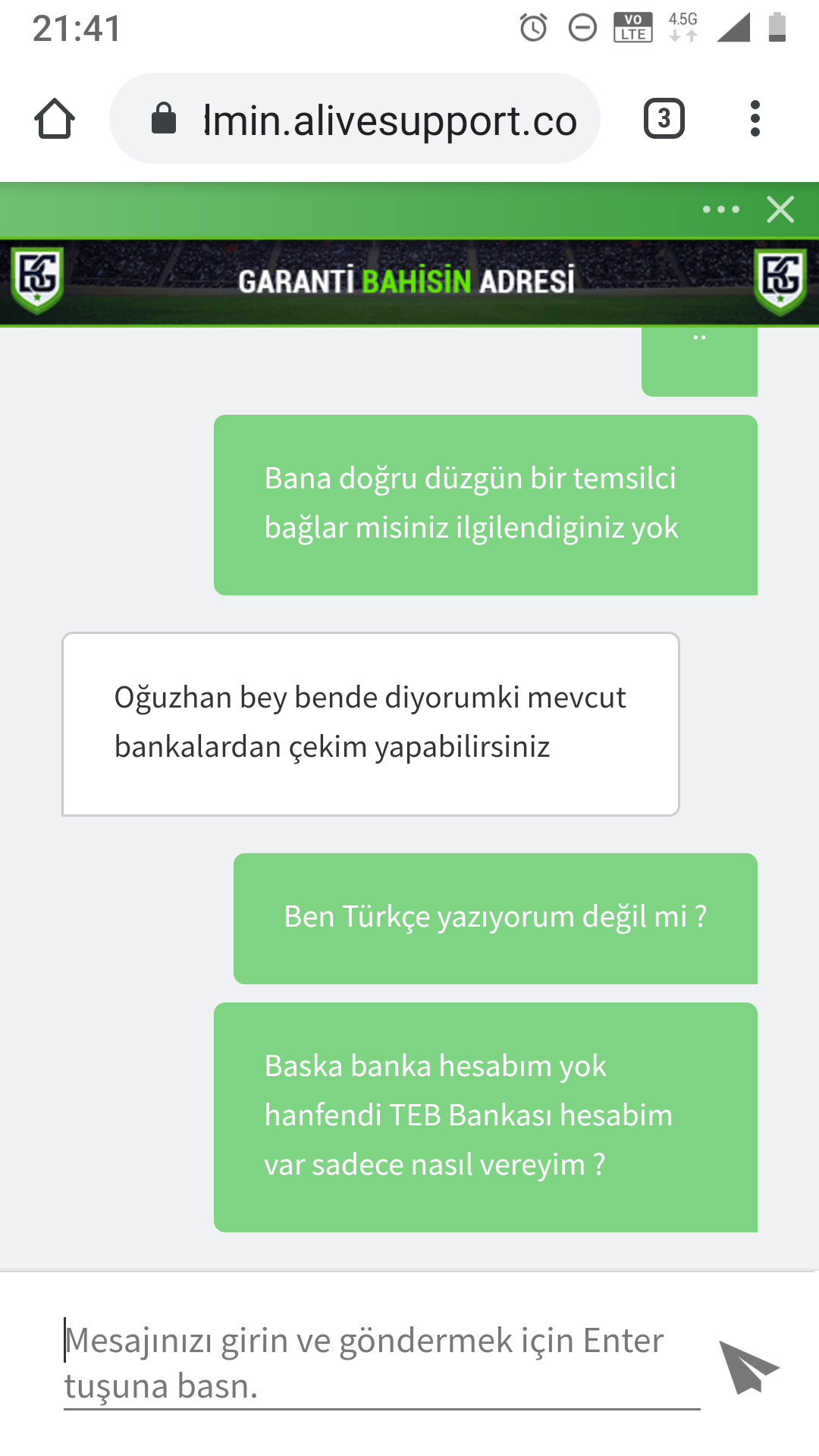The width and height of the screenshot is (819, 1456).
Task: Open the browser's three-dot overflow menu
Action: pyautogui.click(x=755, y=118)
